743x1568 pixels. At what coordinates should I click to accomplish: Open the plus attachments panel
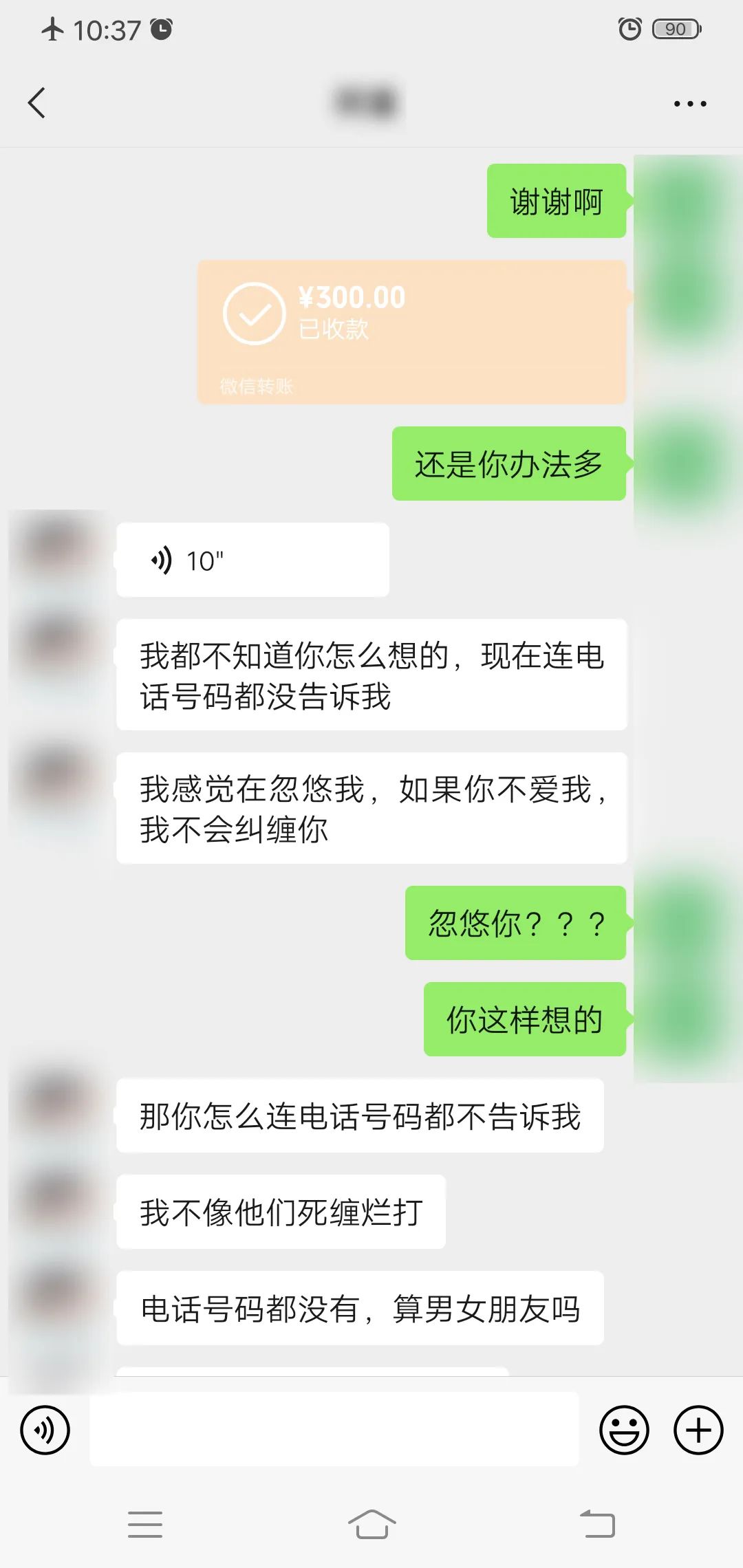pos(698,1431)
